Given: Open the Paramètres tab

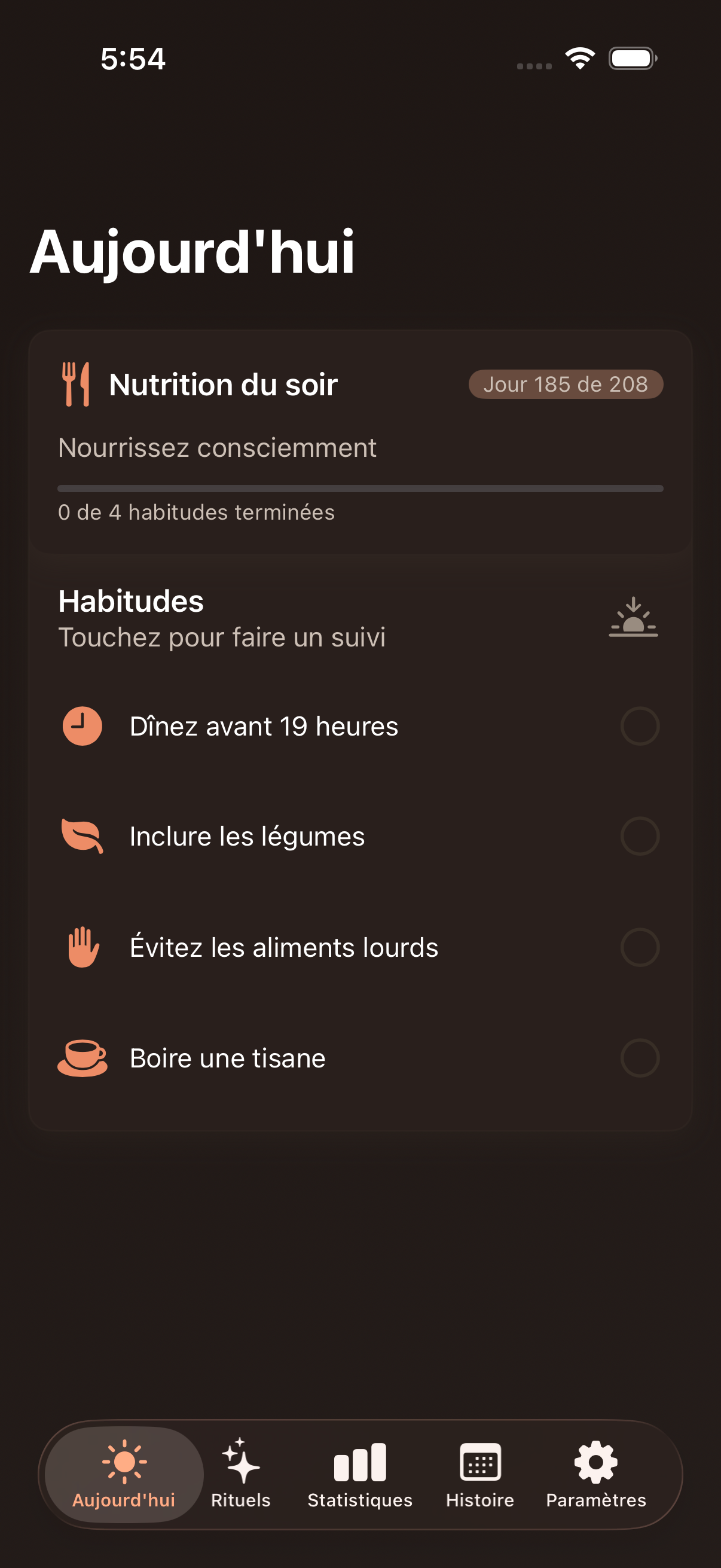Looking at the screenshot, I should coord(595,1473).
